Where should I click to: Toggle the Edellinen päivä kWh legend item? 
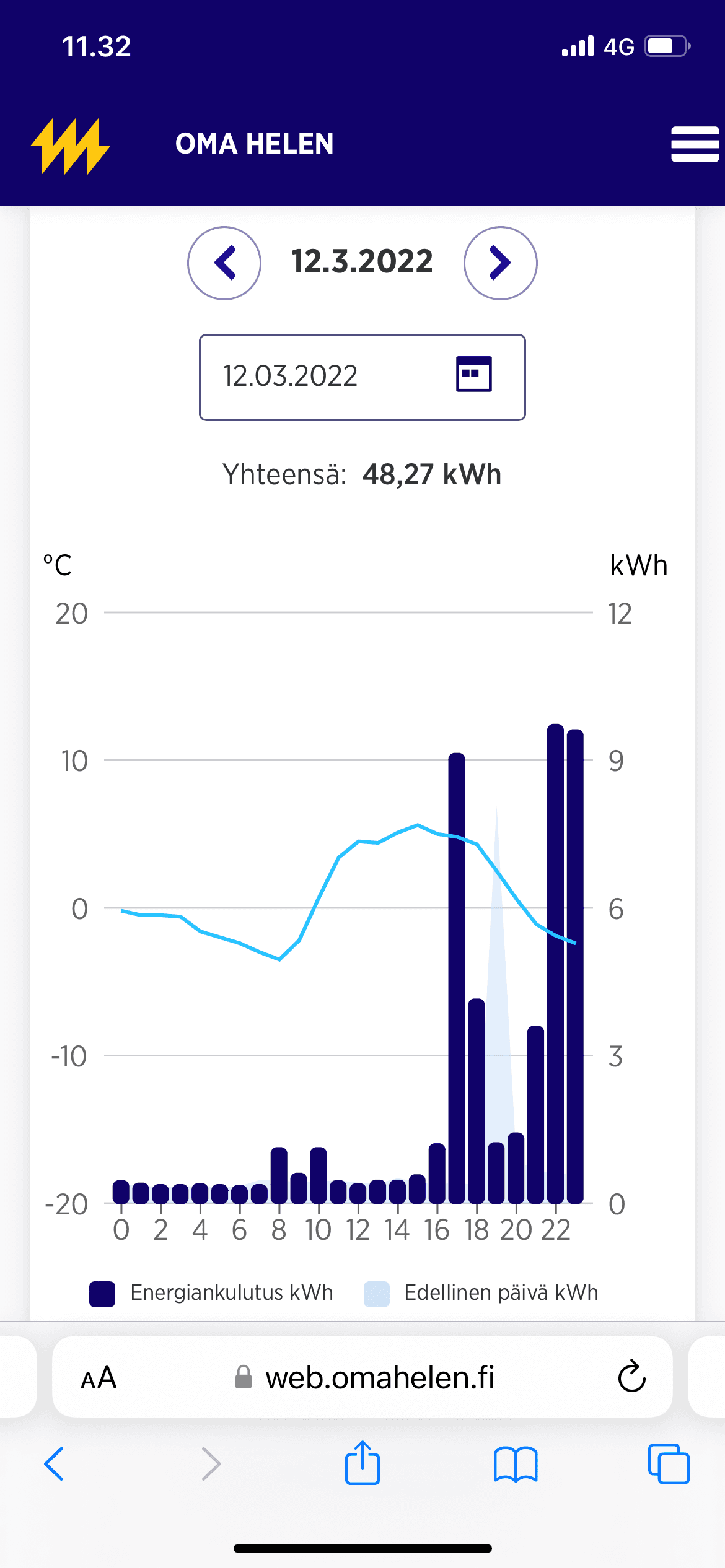[481, 1293]
